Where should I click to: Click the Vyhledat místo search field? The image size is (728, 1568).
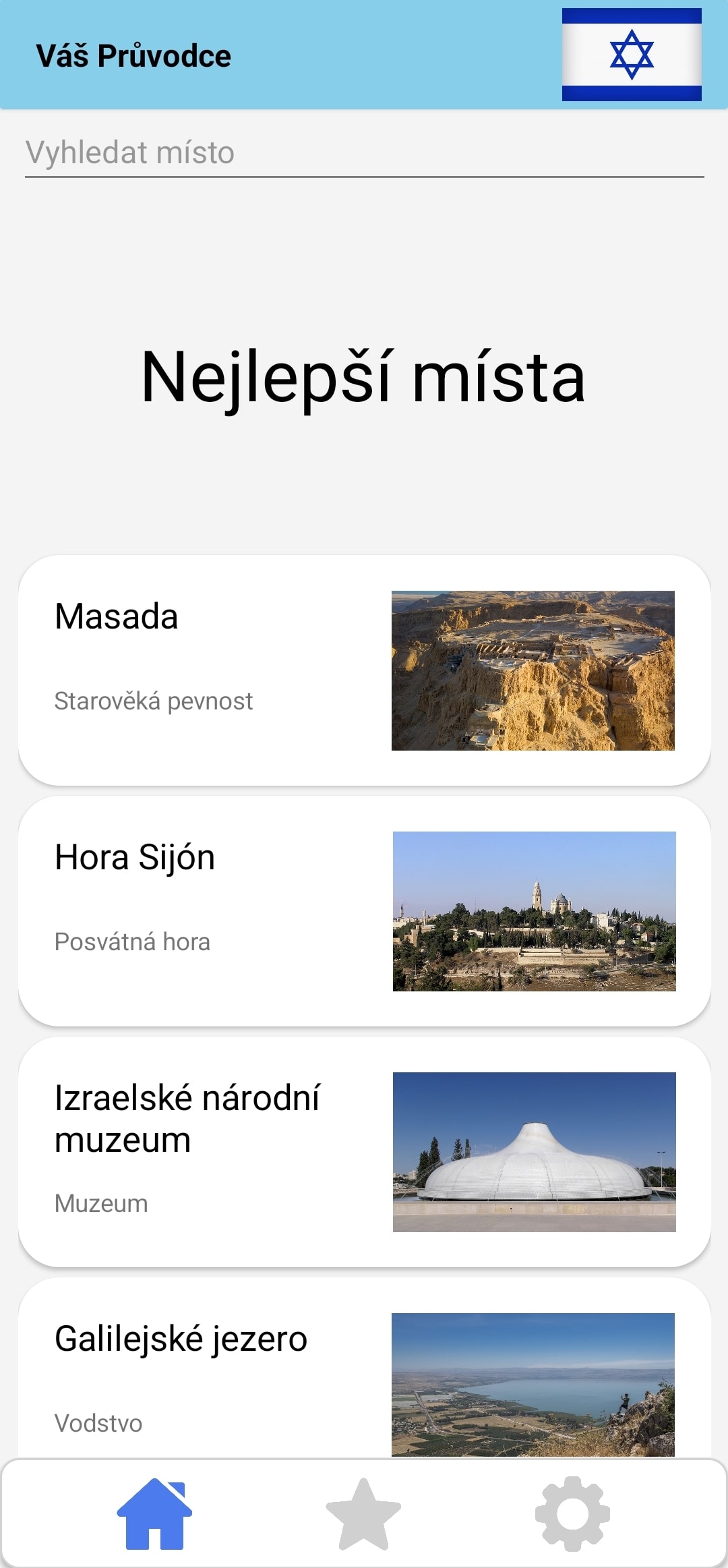[364, 152]
